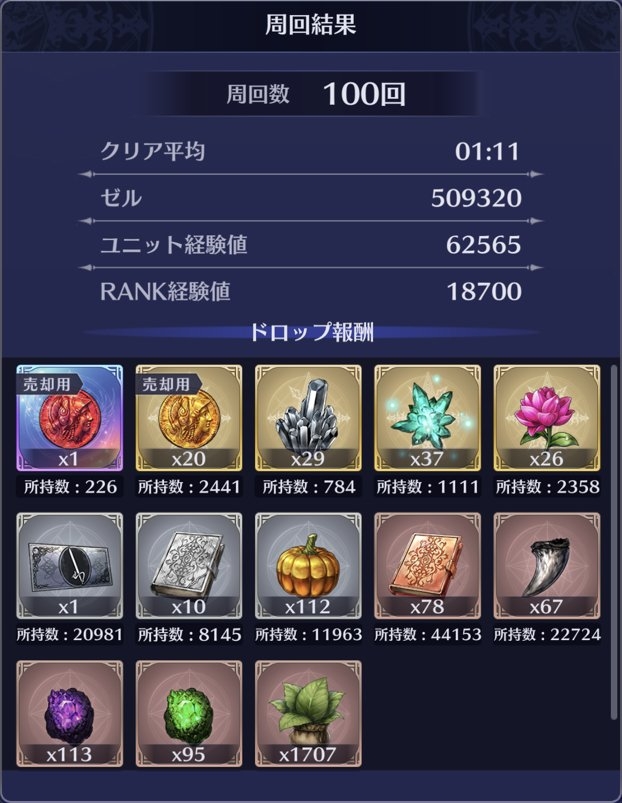View the leafy sprout item x1707
The image size is (622, 803).
[309, 714]
